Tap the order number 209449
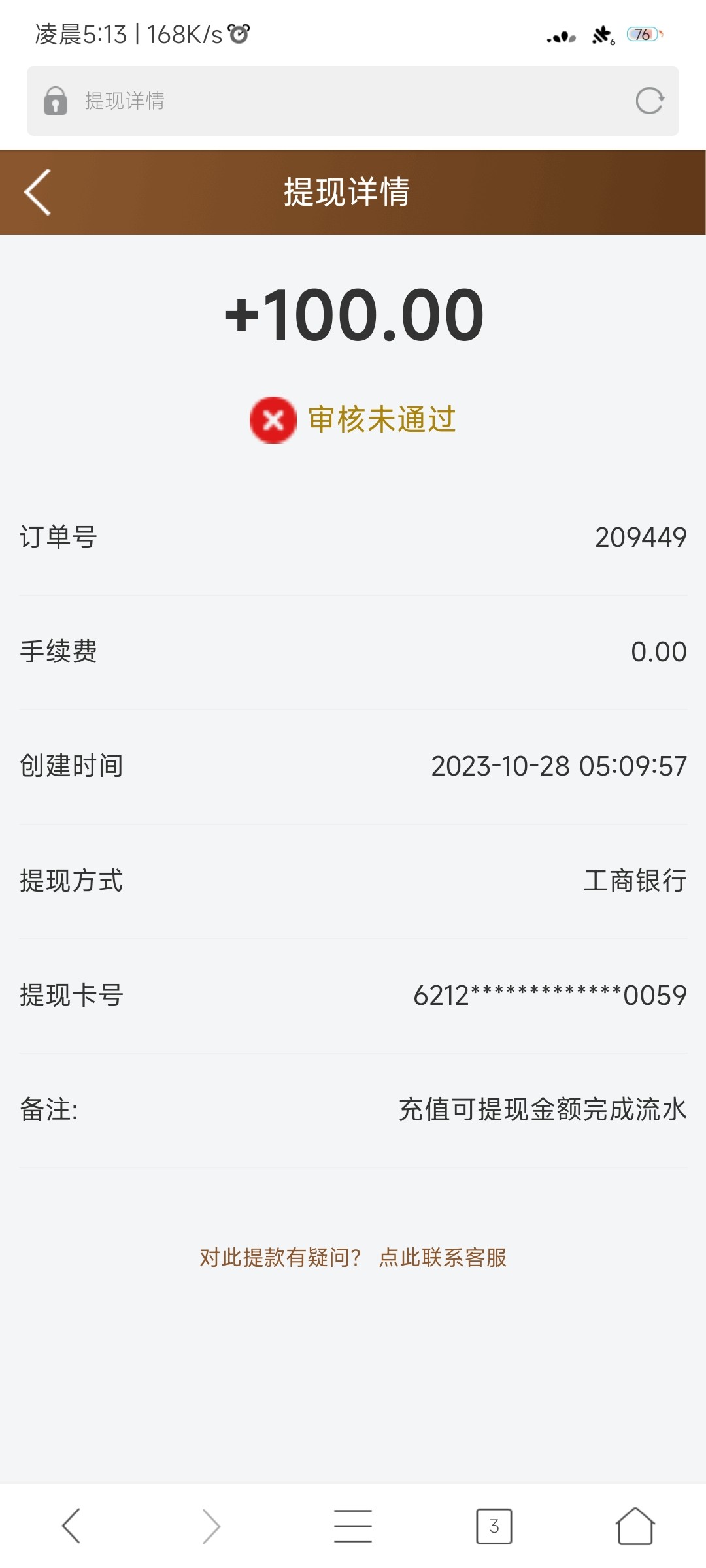The width and height of the screenshot is (706, 1568). tap(641, 537)
